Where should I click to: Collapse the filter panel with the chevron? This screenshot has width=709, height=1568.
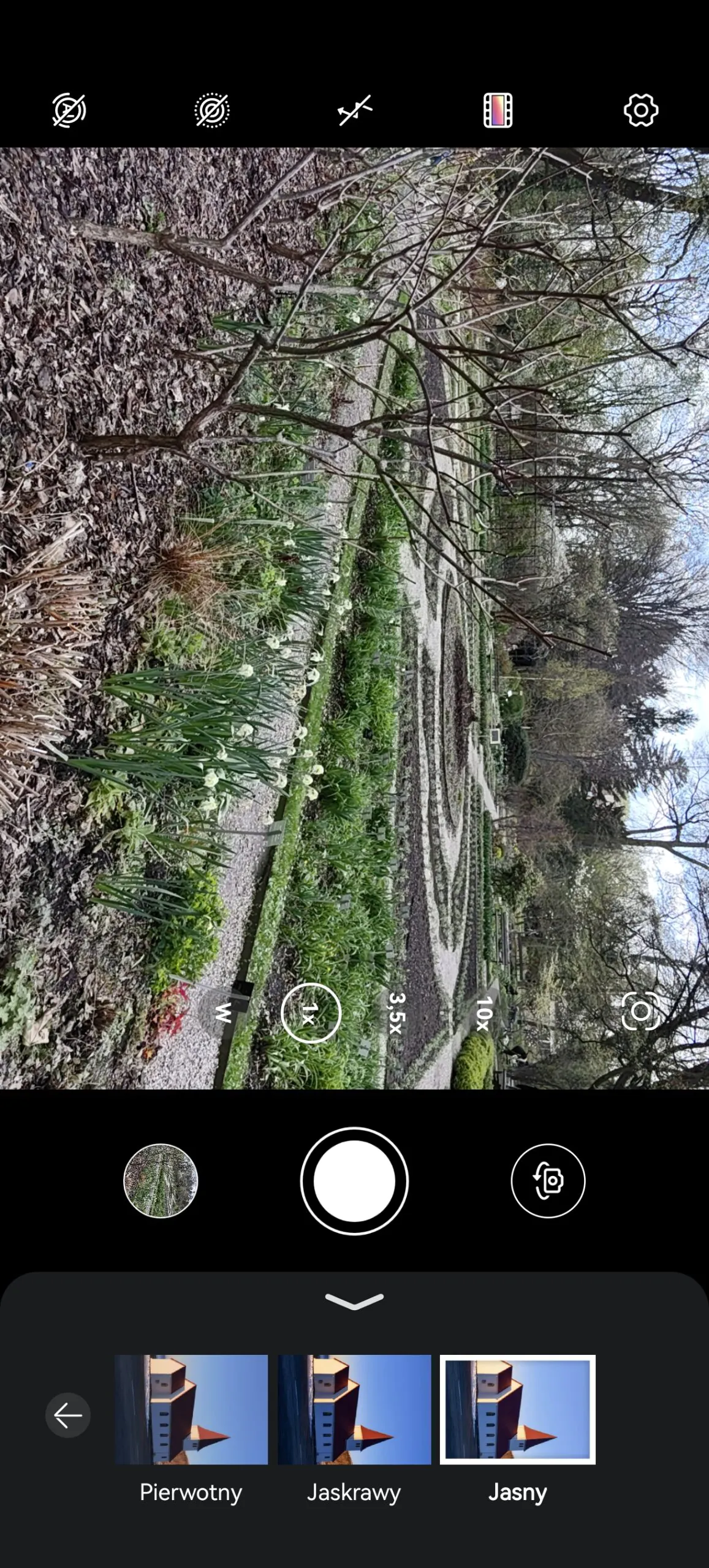click(354, 1300)
